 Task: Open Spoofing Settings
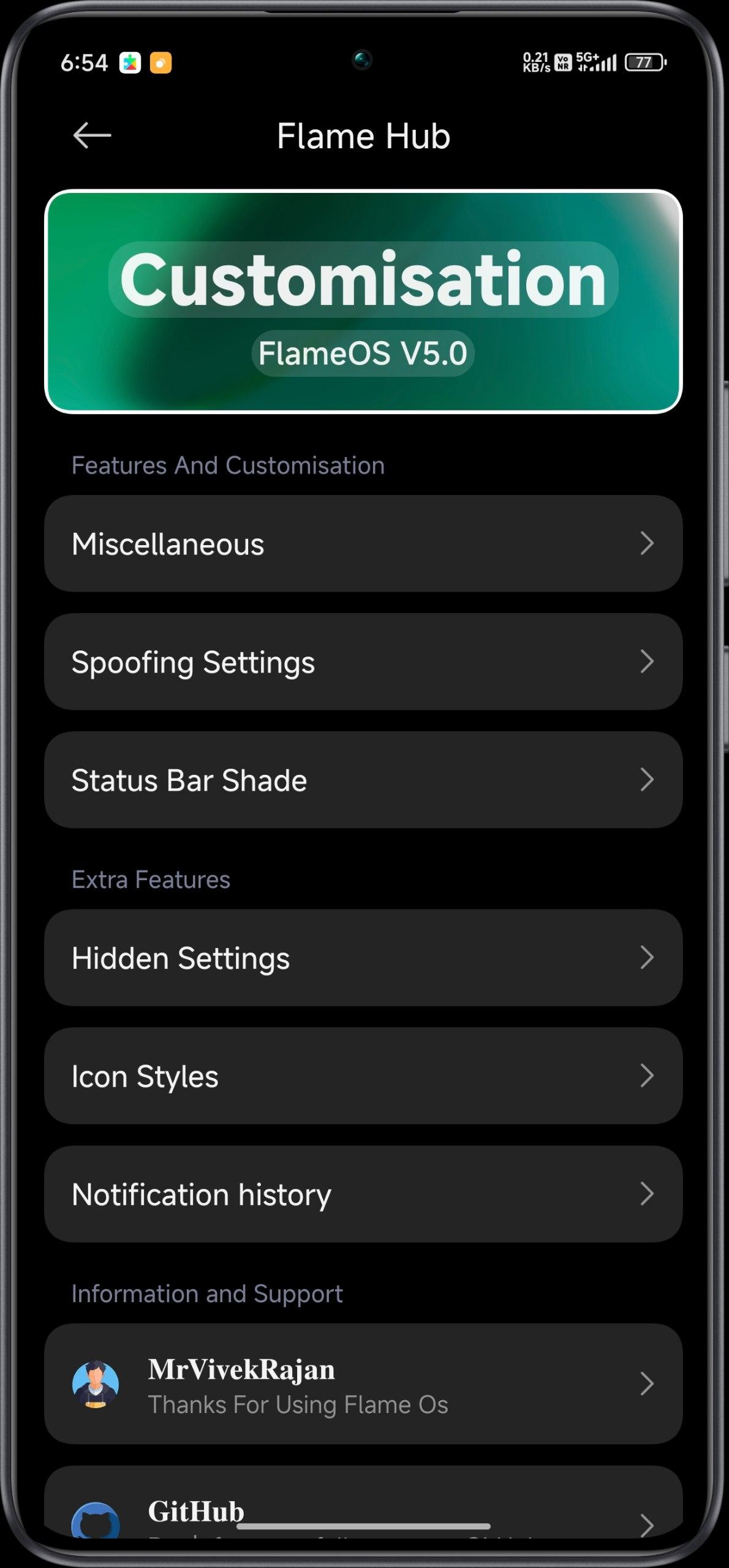click(363, 661)
